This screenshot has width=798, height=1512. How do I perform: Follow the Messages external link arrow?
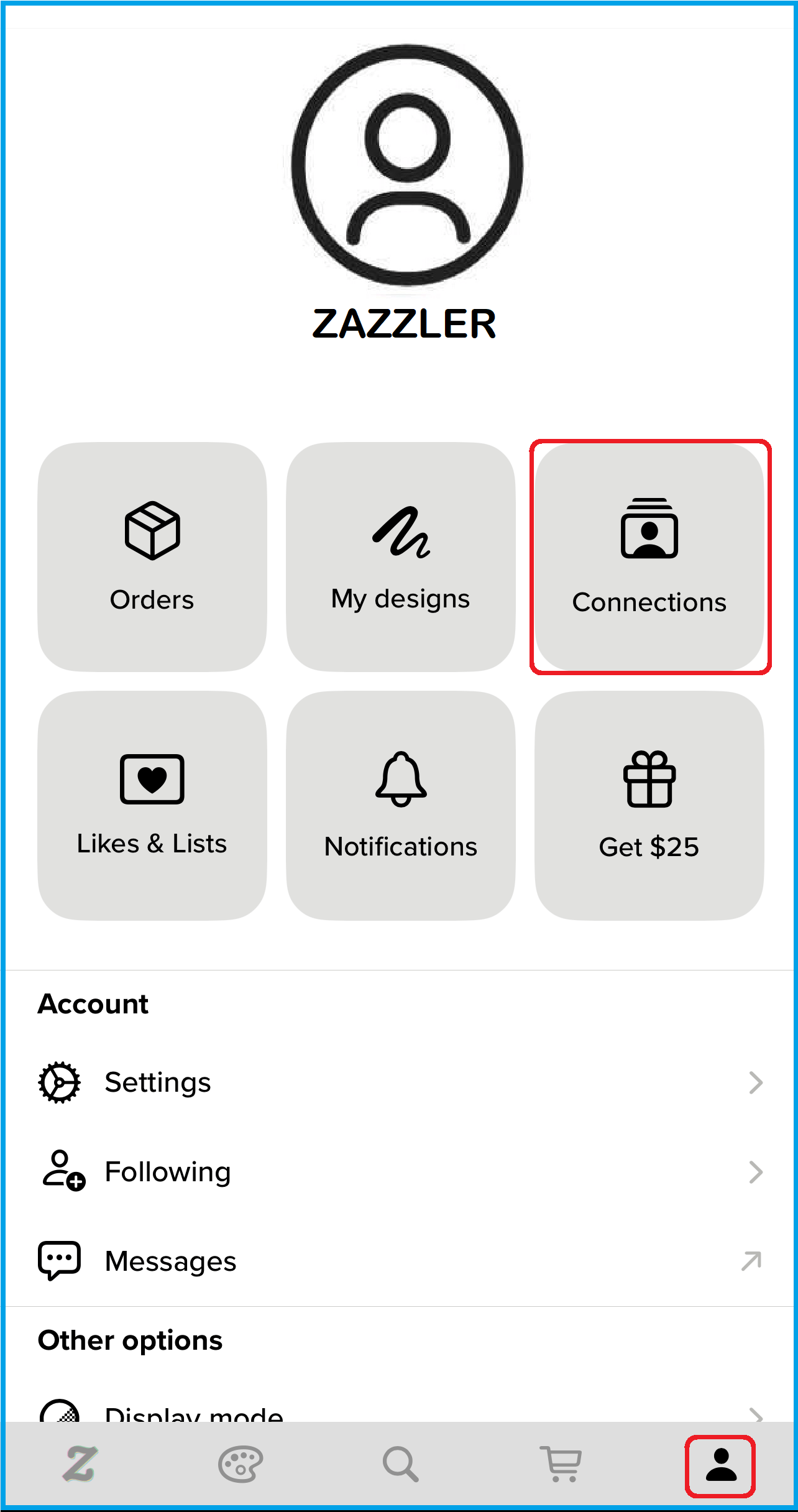(x=751, y=1260)
